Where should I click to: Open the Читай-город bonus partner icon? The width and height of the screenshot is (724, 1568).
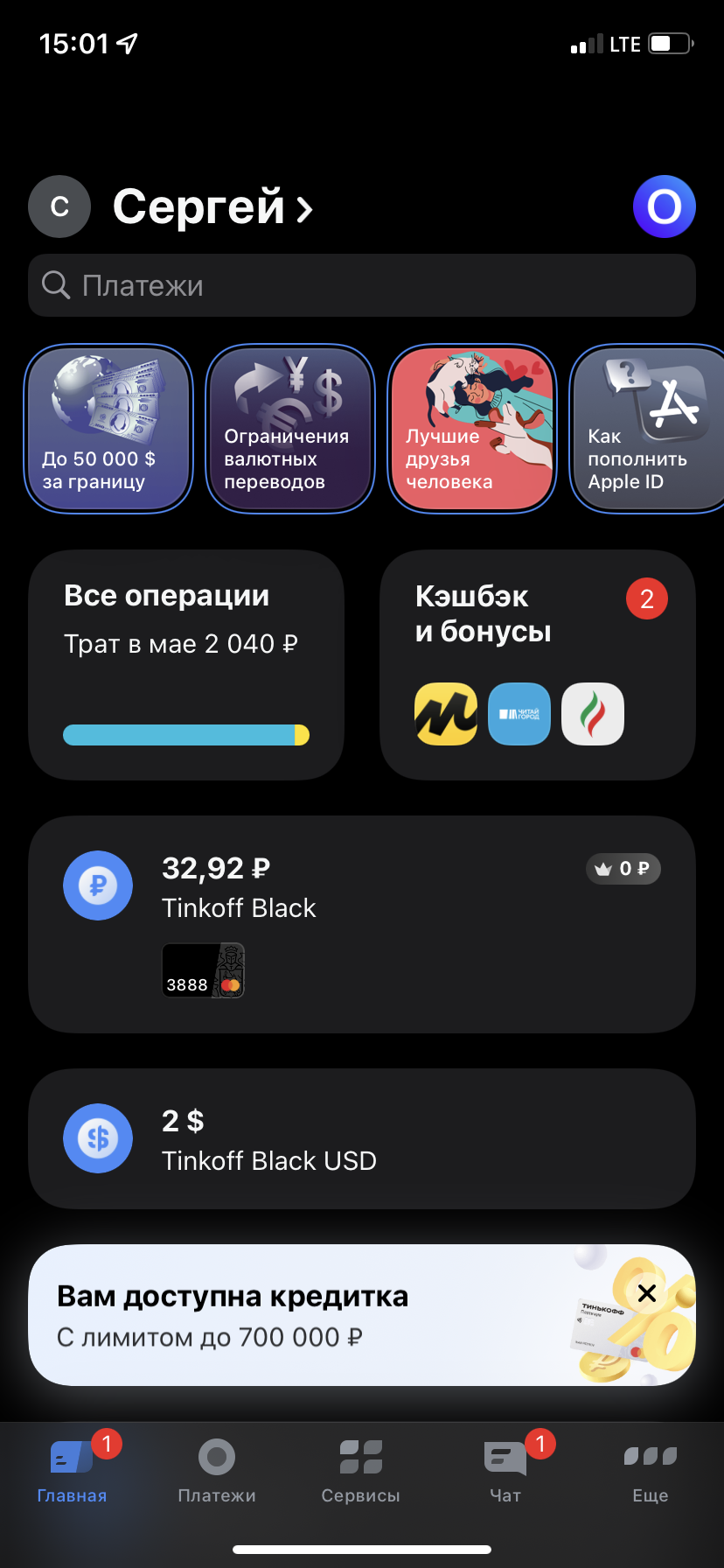[519, 714]
